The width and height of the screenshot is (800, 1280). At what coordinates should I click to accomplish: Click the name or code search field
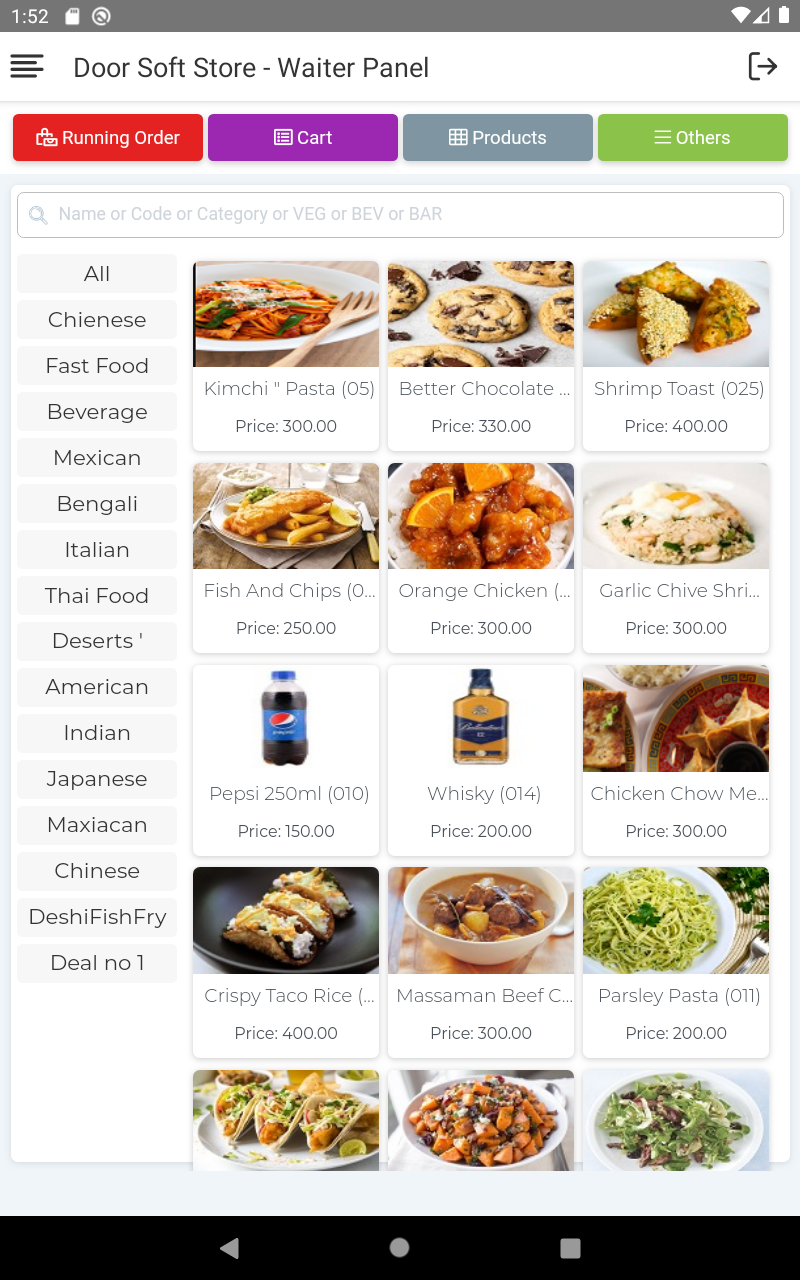click(x=400, y=214)
